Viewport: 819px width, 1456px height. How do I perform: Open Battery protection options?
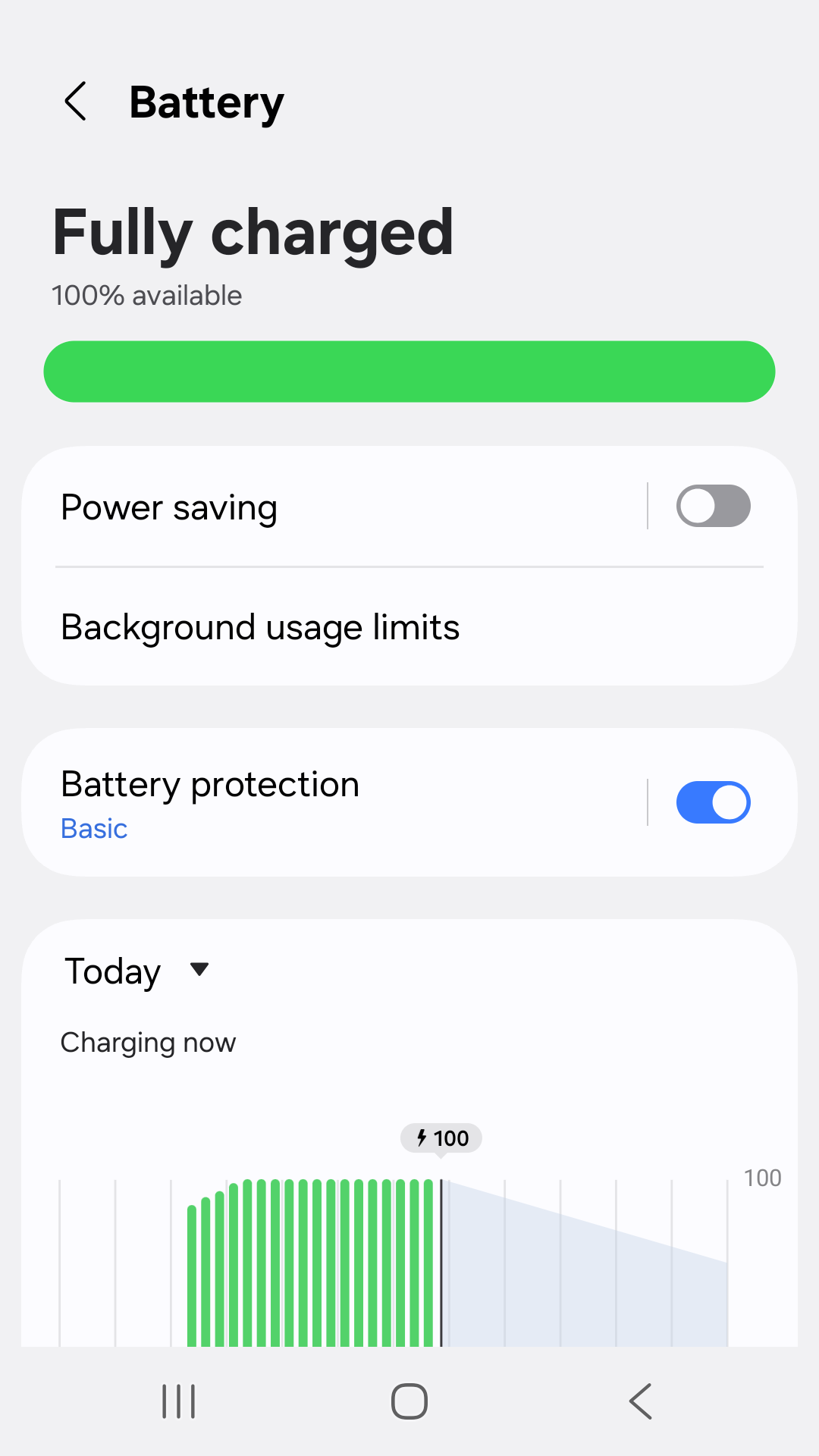point(303,802)
